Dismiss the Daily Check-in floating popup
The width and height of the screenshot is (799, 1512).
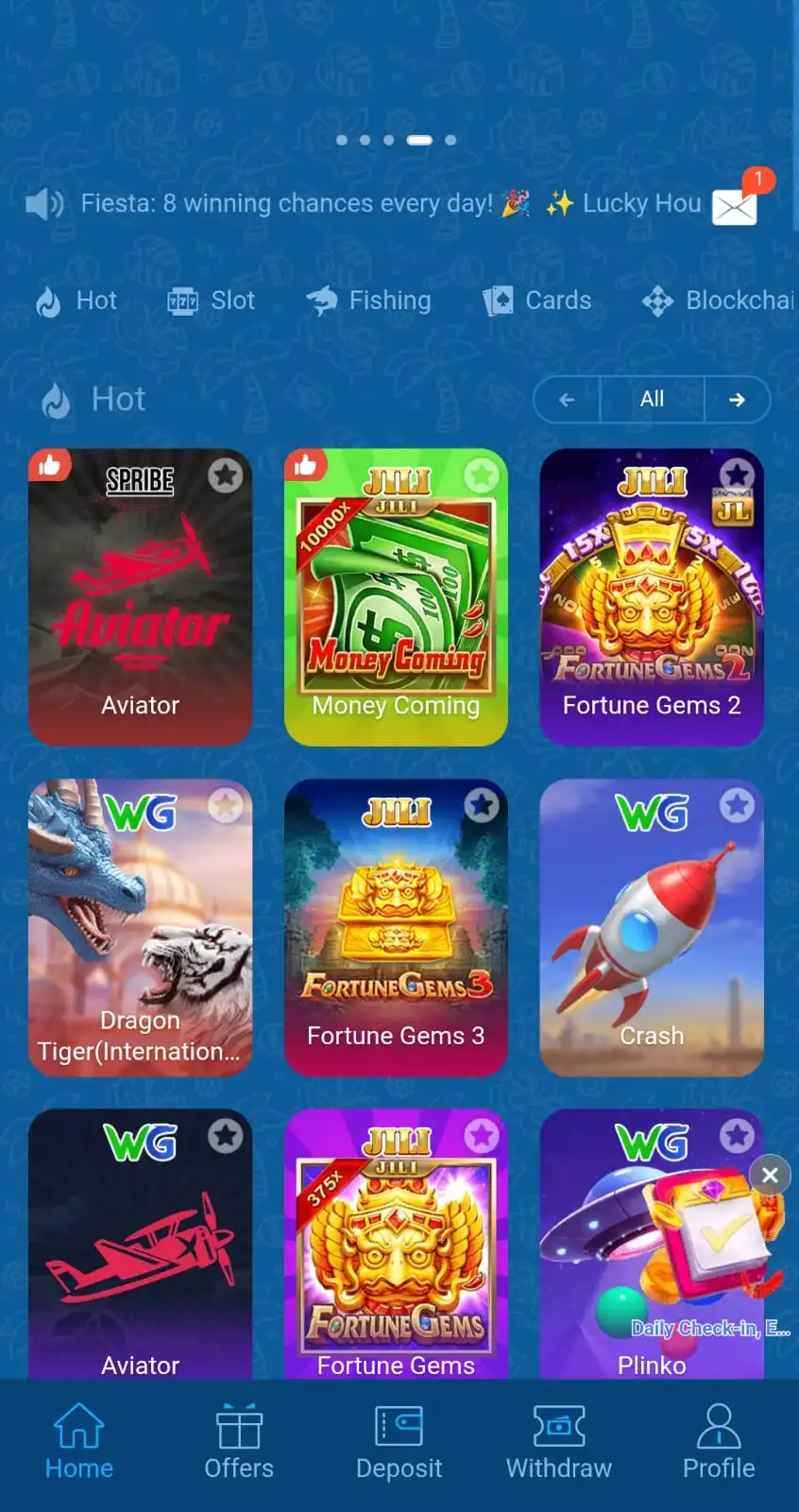point(770,1175)
